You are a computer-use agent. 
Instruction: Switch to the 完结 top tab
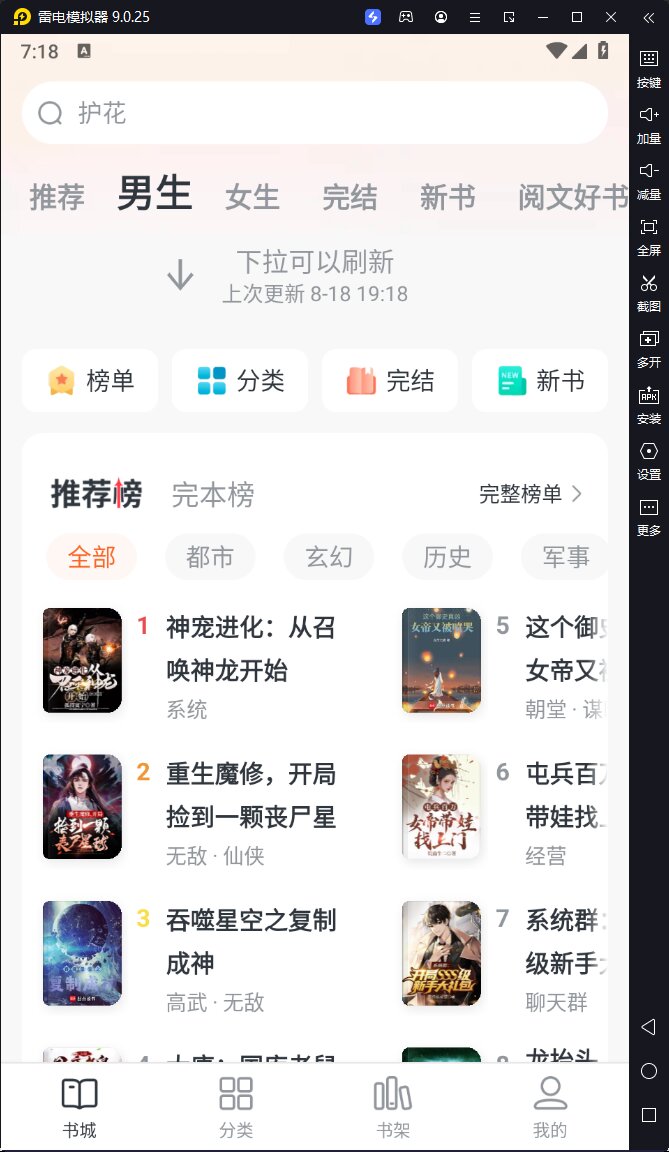[350, 197]
